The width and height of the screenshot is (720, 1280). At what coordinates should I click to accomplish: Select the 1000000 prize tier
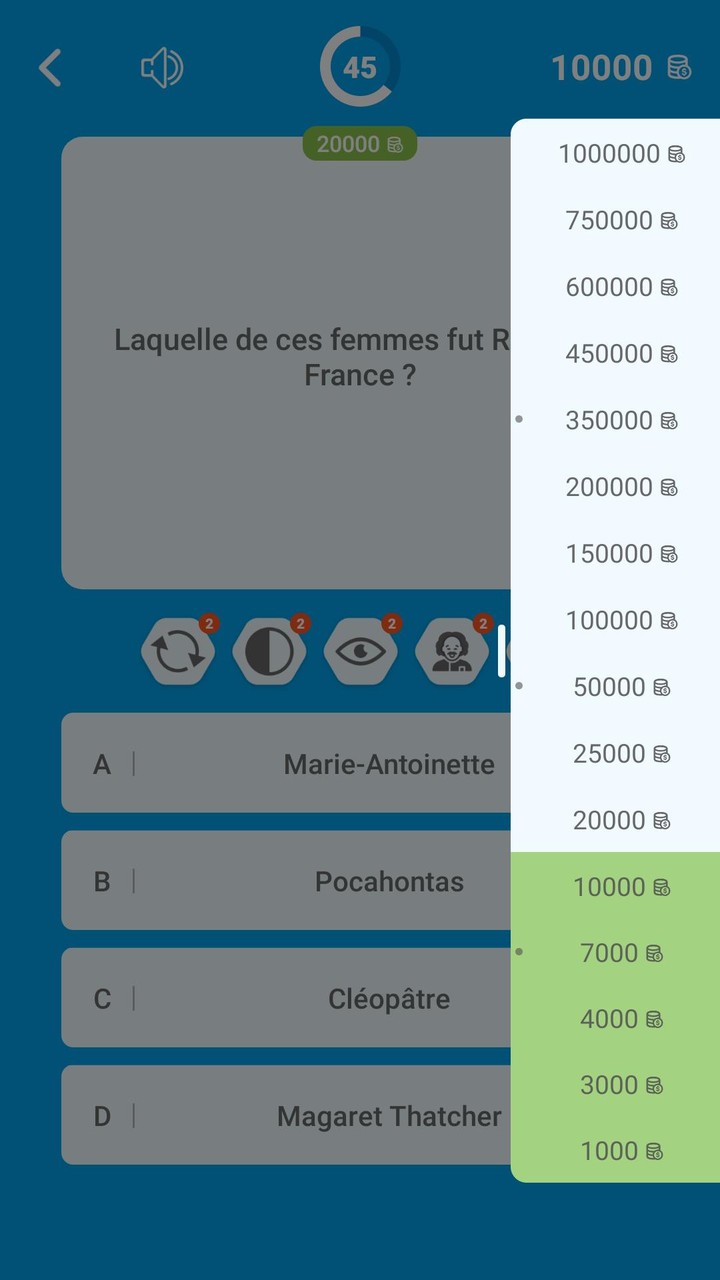[x=620, y=154]
